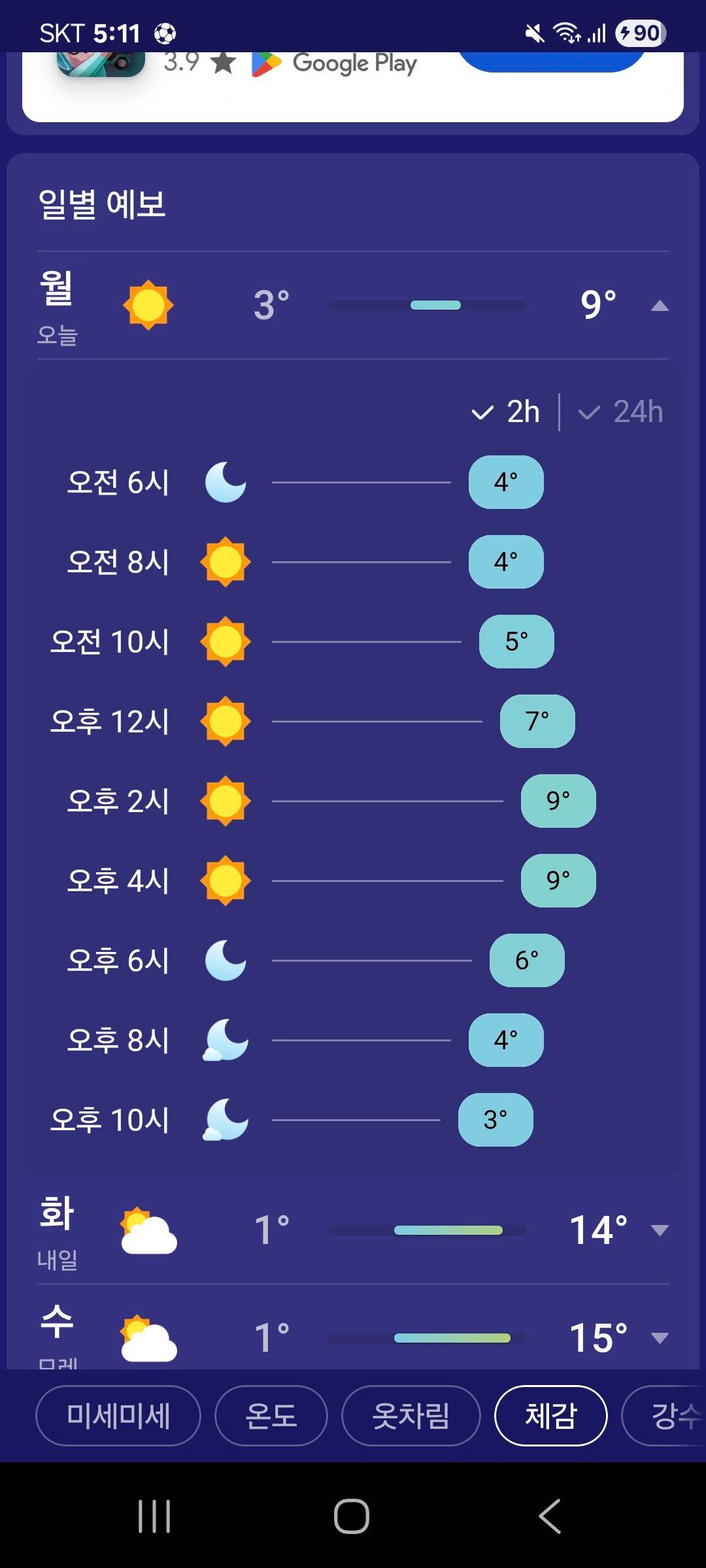Expand Wednesday's (수) forecast row
706x1568 pixels.
click(660, 1338)
